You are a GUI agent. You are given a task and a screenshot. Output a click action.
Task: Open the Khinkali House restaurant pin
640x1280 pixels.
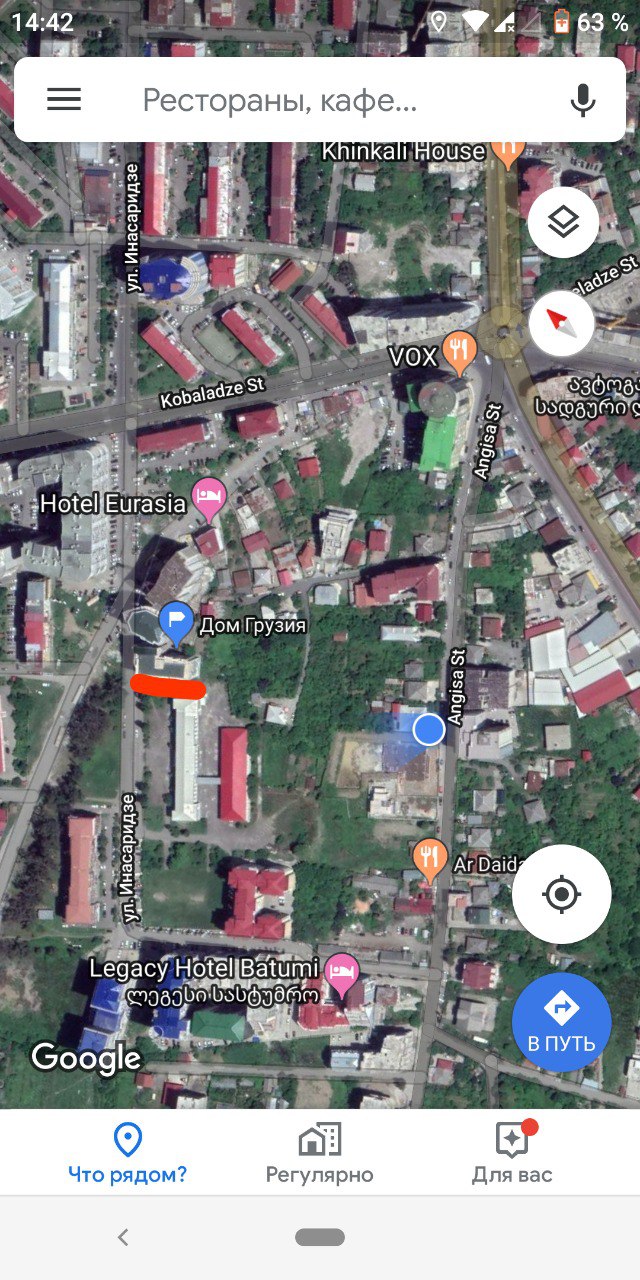[x=508, y=152]
